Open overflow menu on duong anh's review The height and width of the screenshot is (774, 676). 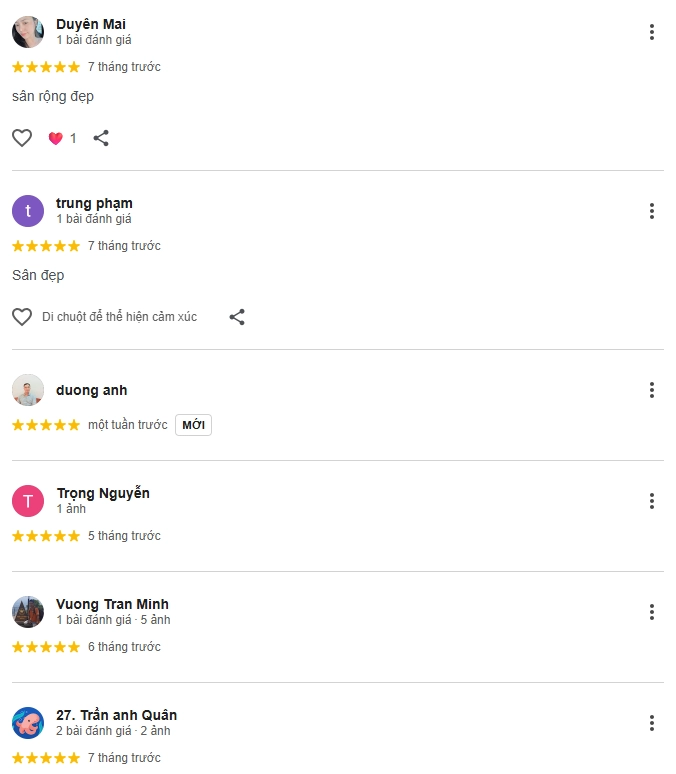(651, 390)
